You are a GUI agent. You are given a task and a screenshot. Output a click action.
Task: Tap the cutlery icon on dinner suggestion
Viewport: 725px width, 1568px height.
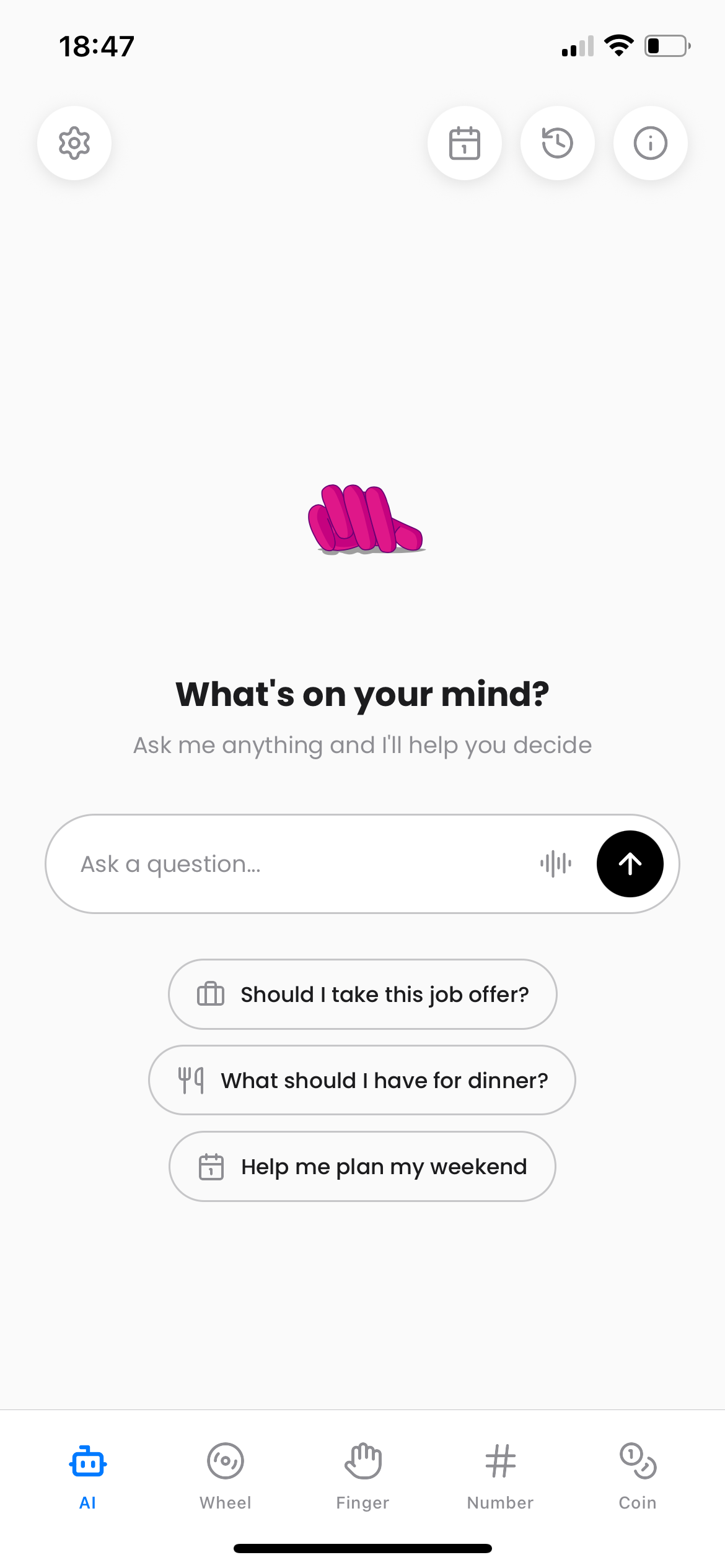(x=190, y=1079)
